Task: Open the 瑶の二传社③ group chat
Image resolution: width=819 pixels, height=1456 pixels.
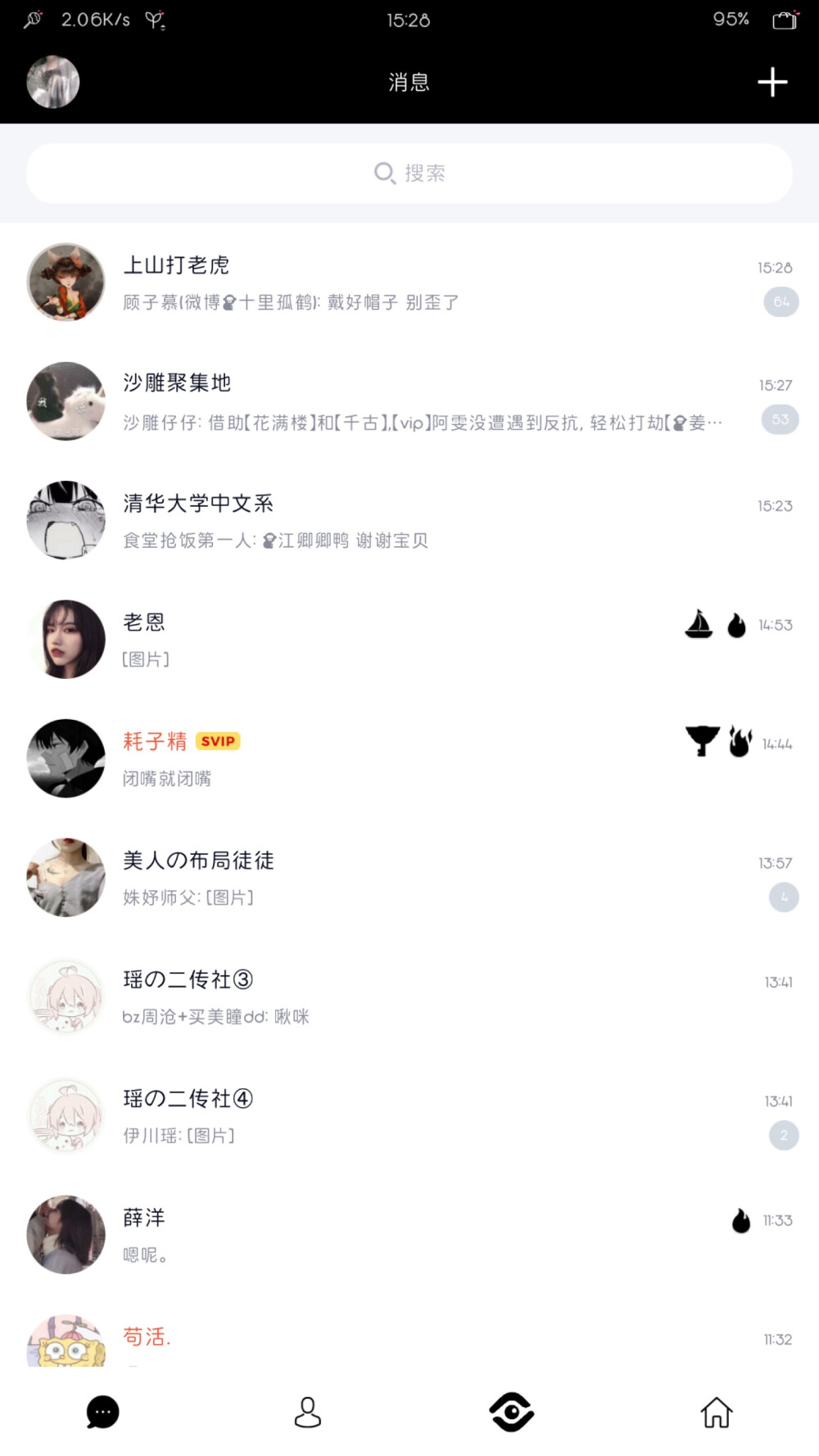Action: pos(328,997)
